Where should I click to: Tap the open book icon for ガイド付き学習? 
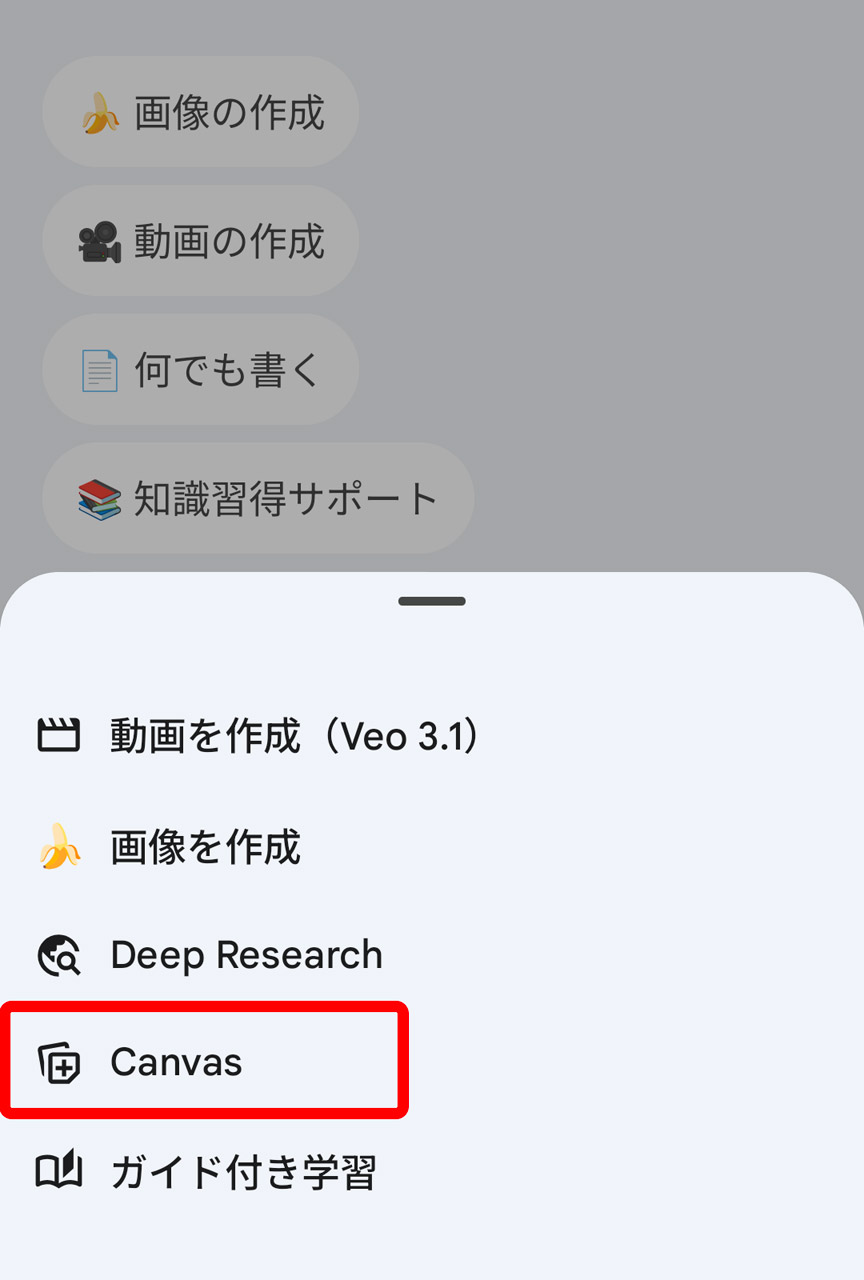point(58,1173)
